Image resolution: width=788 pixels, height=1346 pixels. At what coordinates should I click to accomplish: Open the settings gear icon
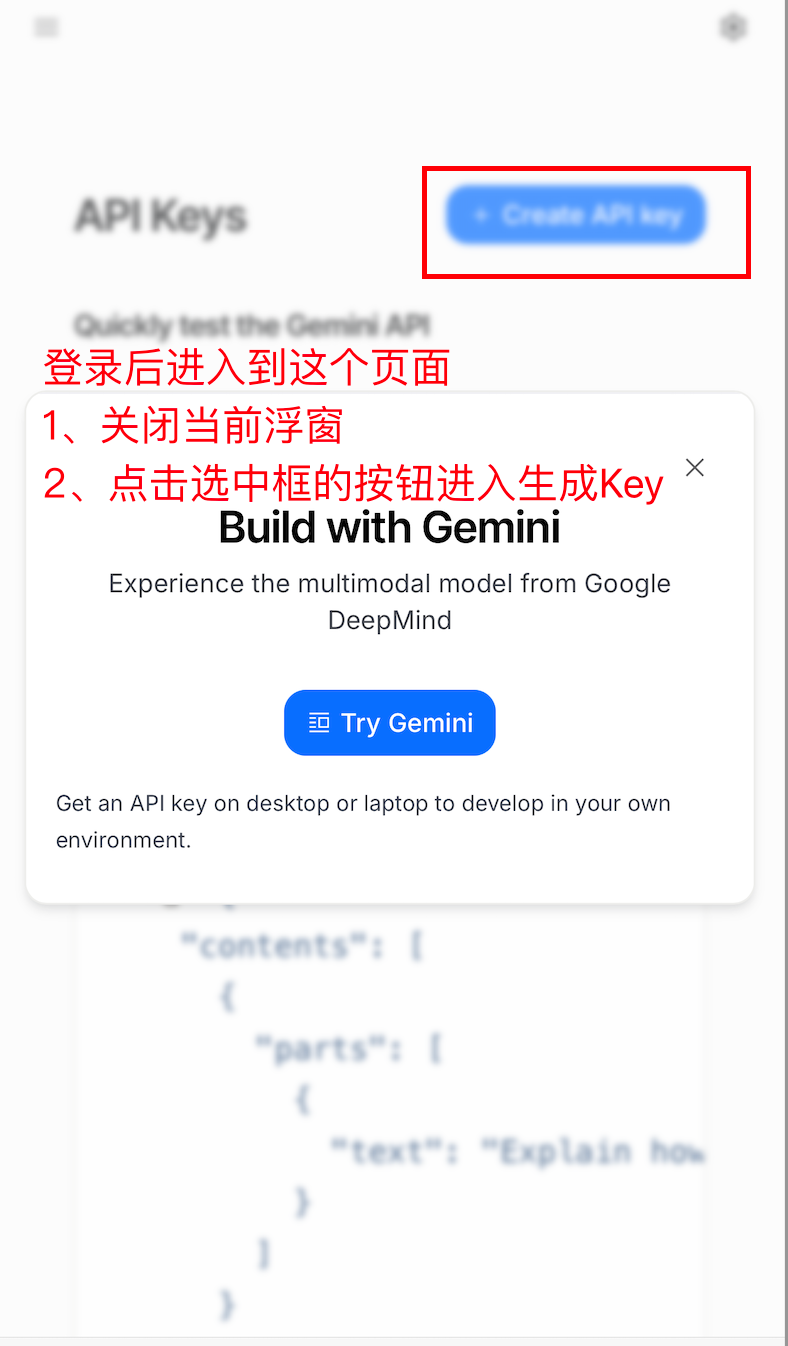click(x=734, y=28)
